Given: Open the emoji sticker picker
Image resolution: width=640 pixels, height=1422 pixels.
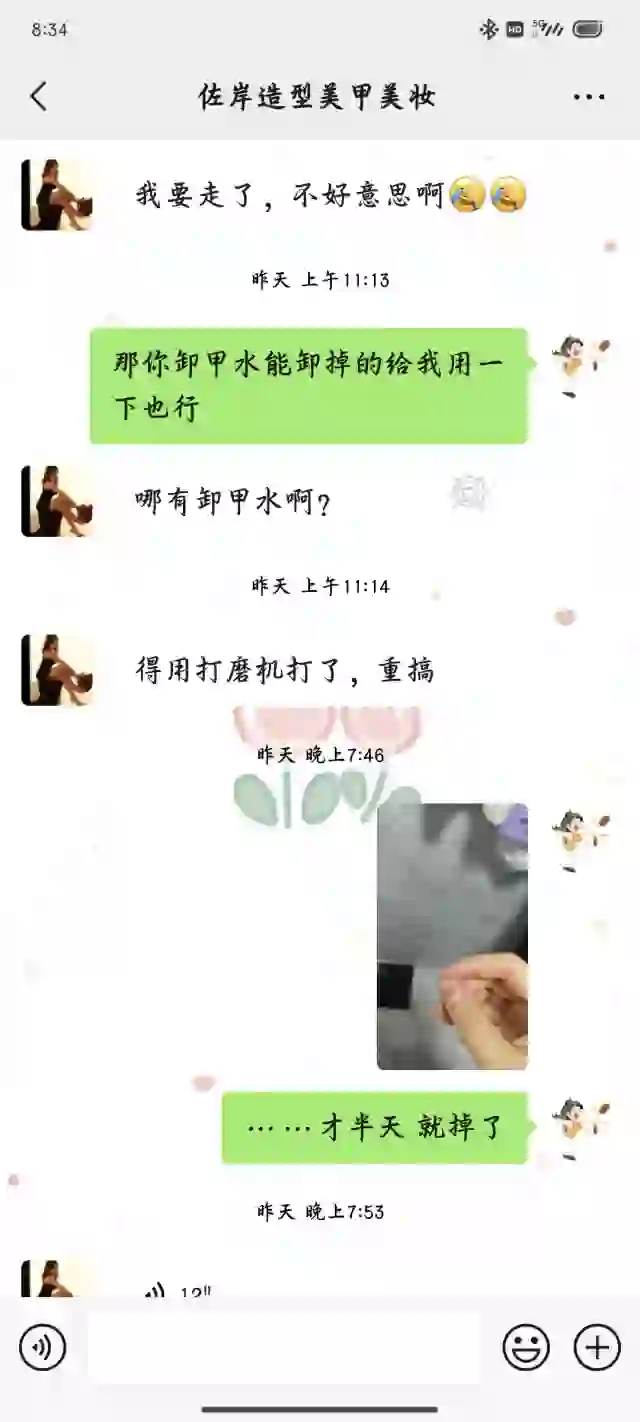Looking at the screenshot, I should pyautogui.click(x=526, y=1347).
